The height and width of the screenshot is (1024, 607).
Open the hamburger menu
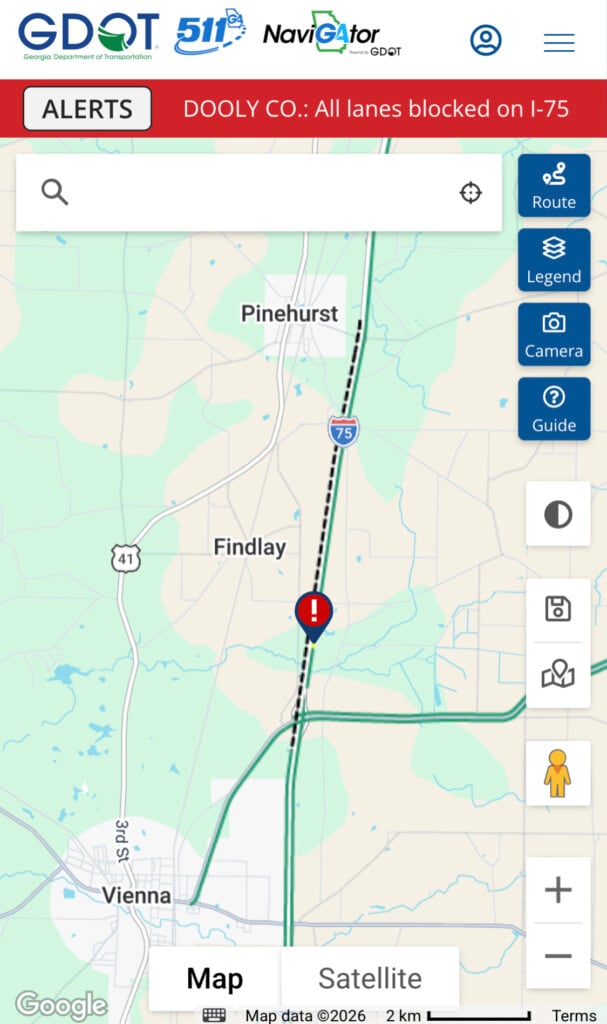click(558, 42)
